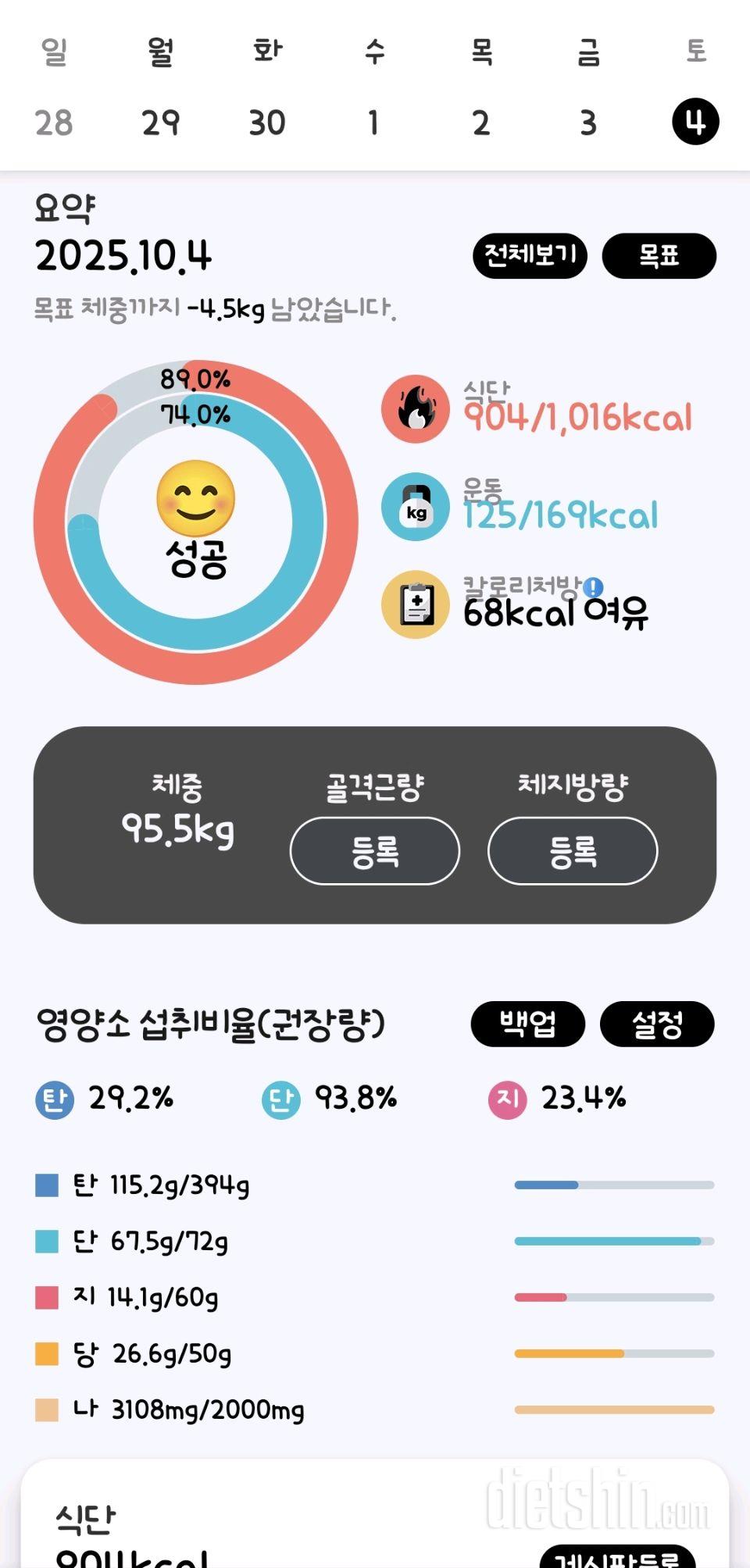The height and width of the screenshot is (1568, 750).
Task: Register 골격근량 value
Action: coord(374,850)
